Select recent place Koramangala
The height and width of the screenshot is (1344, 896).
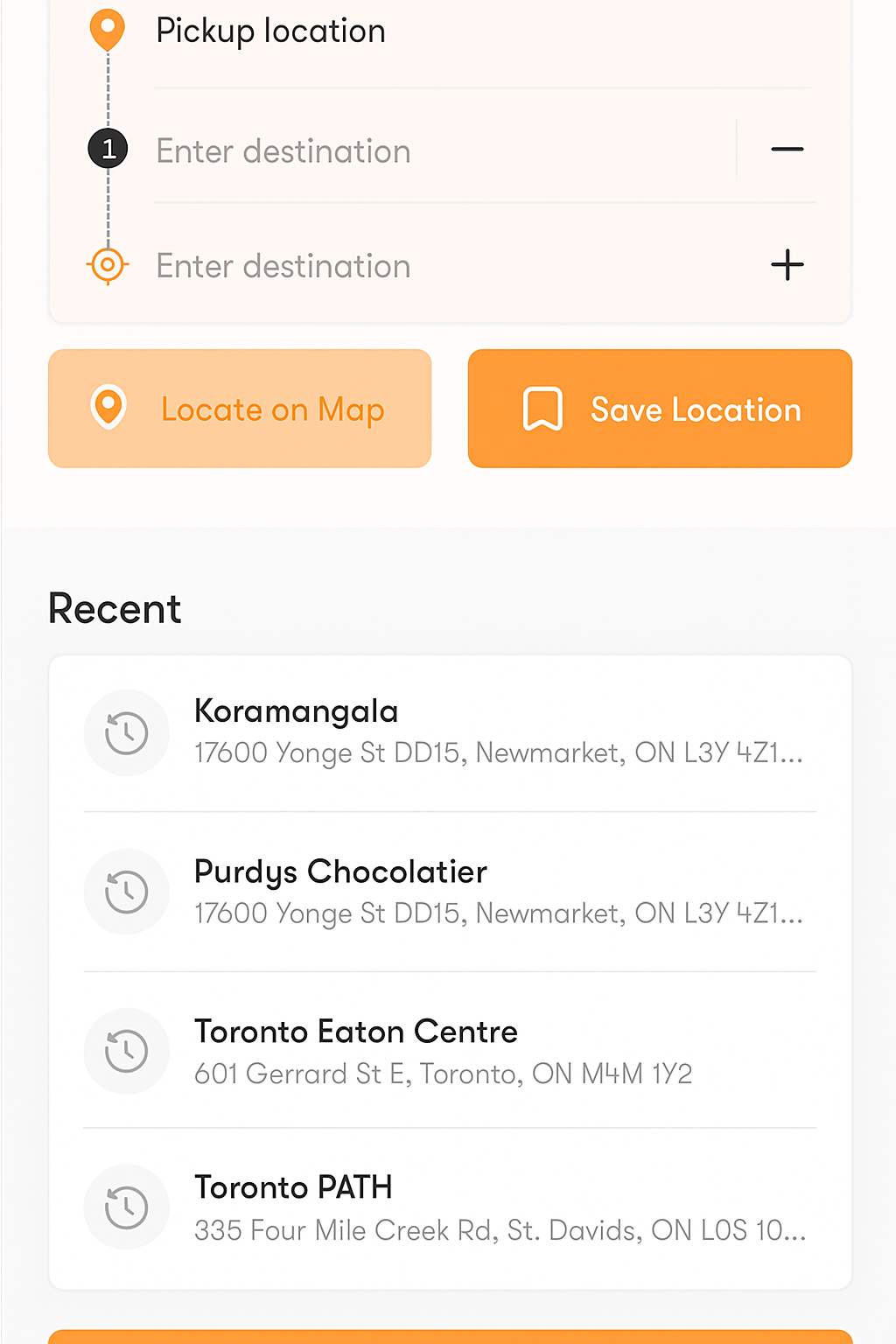click(x=450, y=732)
